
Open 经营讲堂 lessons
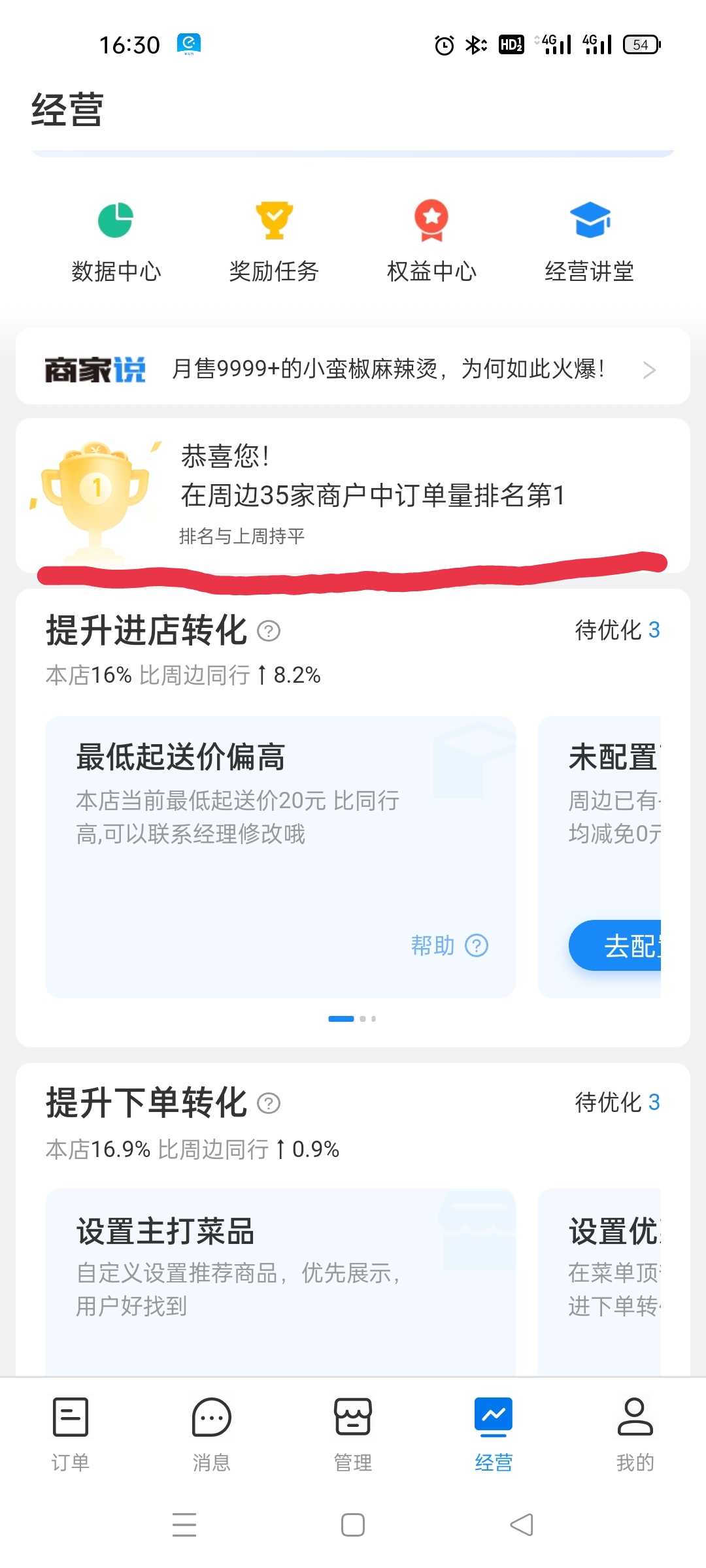click(590, 243)
